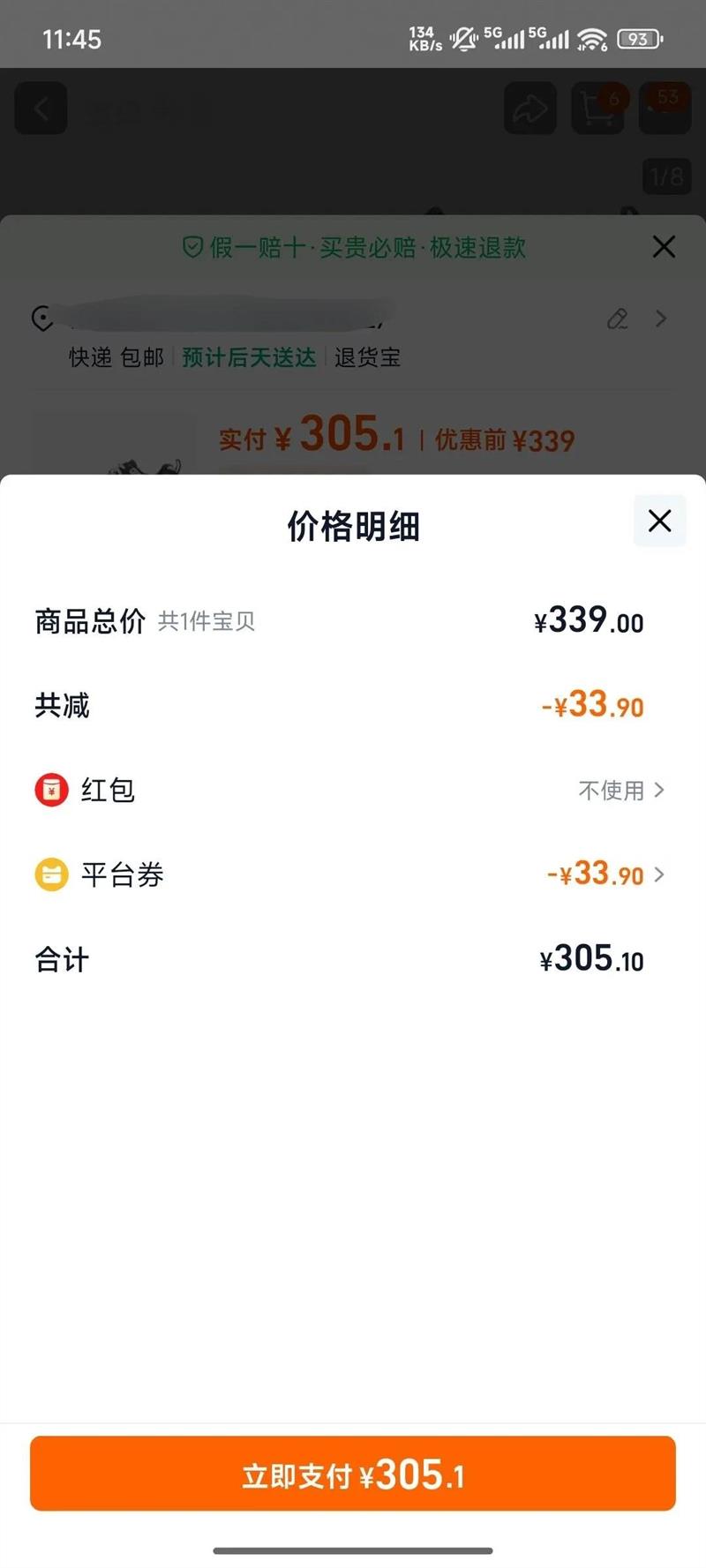Open the 红包 red packet options
Screen dimensions: 706x1568
620,790
